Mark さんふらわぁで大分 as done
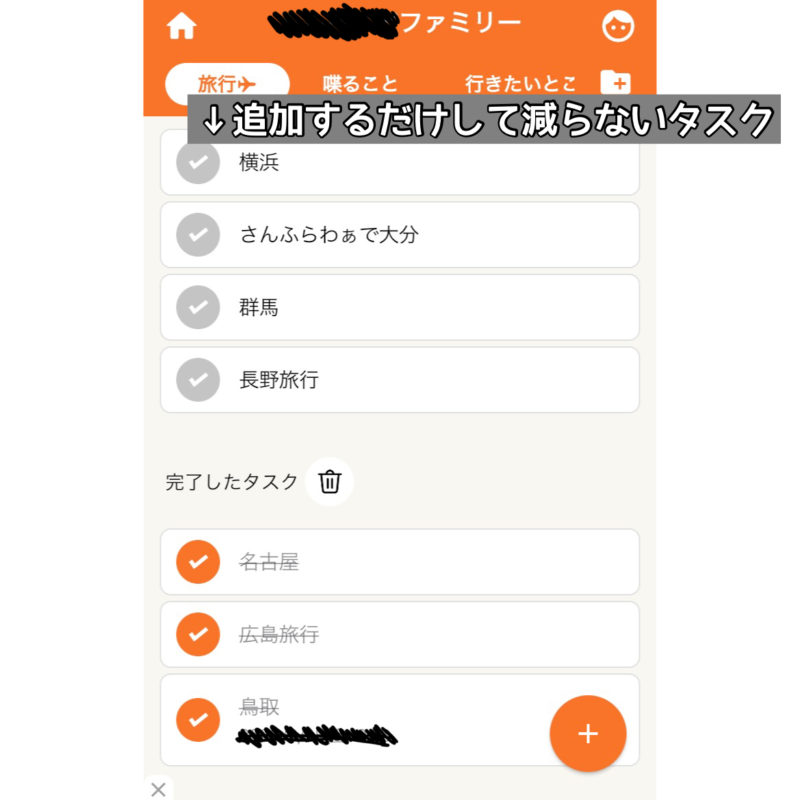This screenshot has width=800, height=800. tap(198, 235)
